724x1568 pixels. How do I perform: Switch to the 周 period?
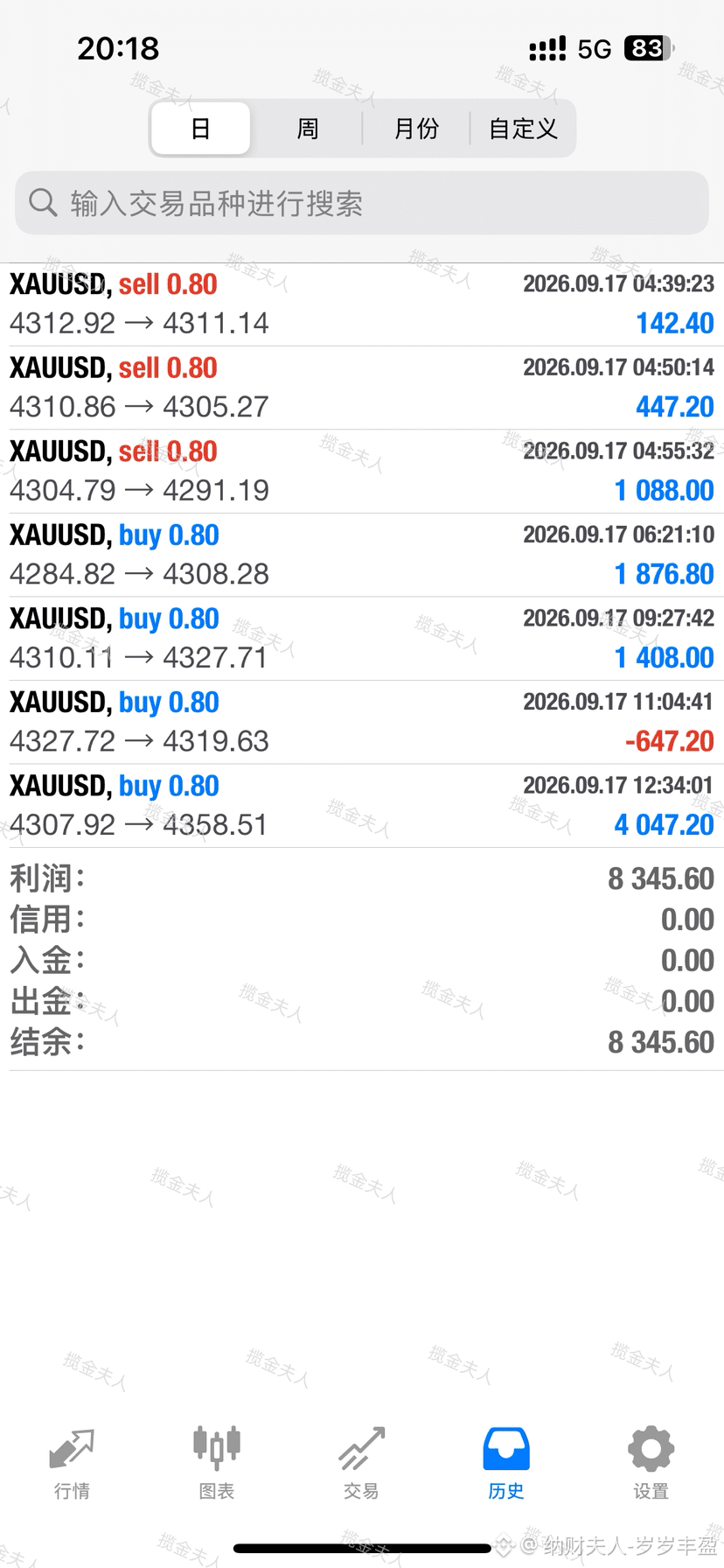pos(307,129)
